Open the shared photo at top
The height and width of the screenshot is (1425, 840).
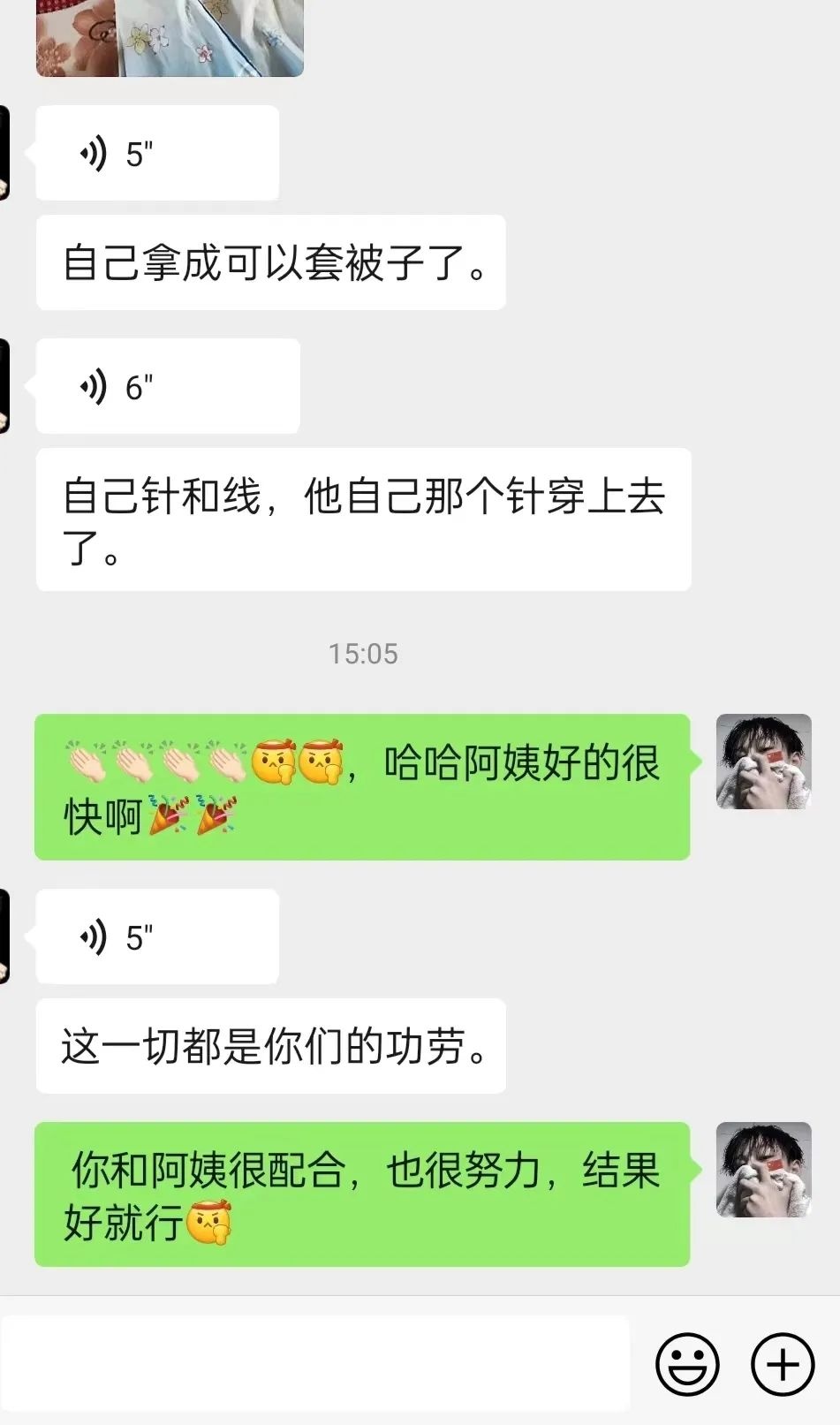coord(170,38)
